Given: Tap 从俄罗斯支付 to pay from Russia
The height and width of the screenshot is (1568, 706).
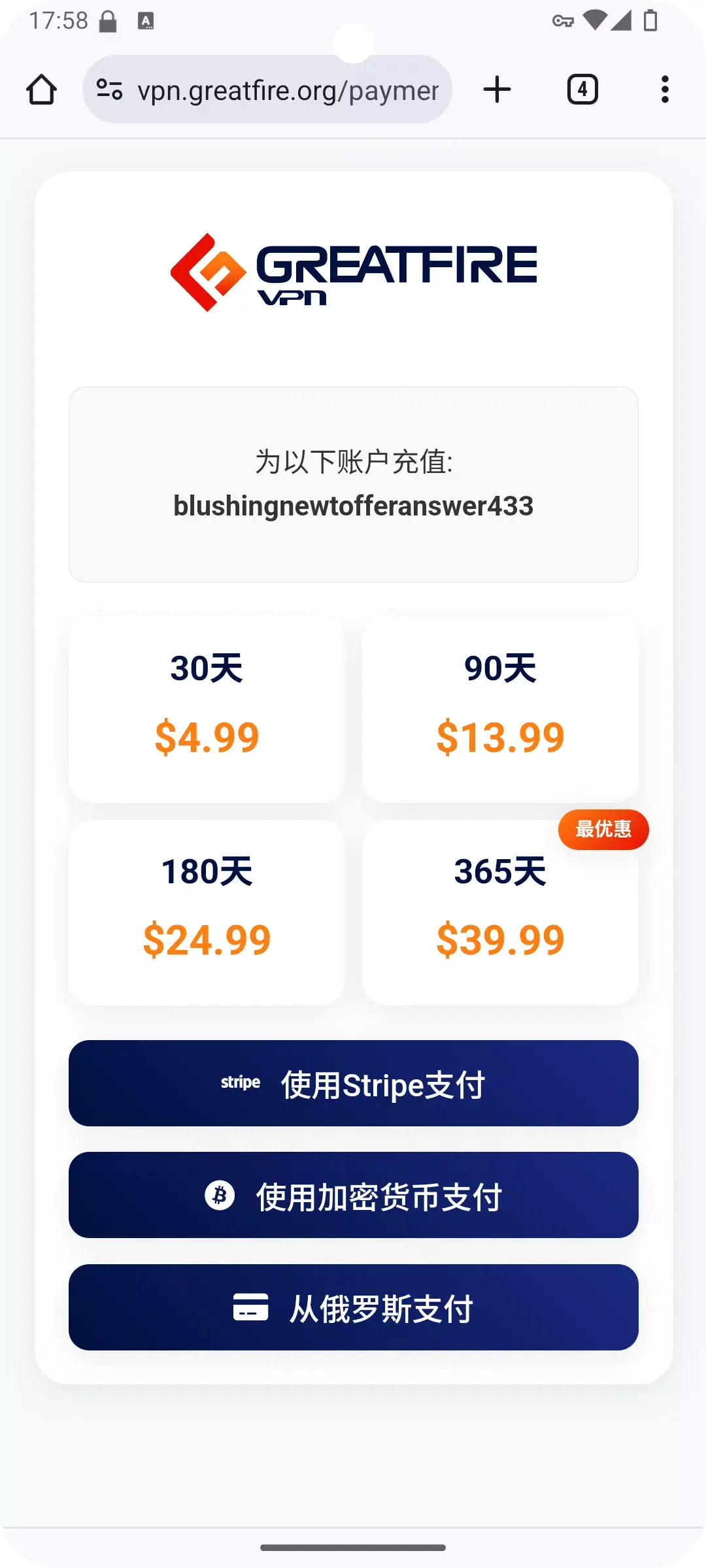Looking at the screenshot, I should 353,1307.
